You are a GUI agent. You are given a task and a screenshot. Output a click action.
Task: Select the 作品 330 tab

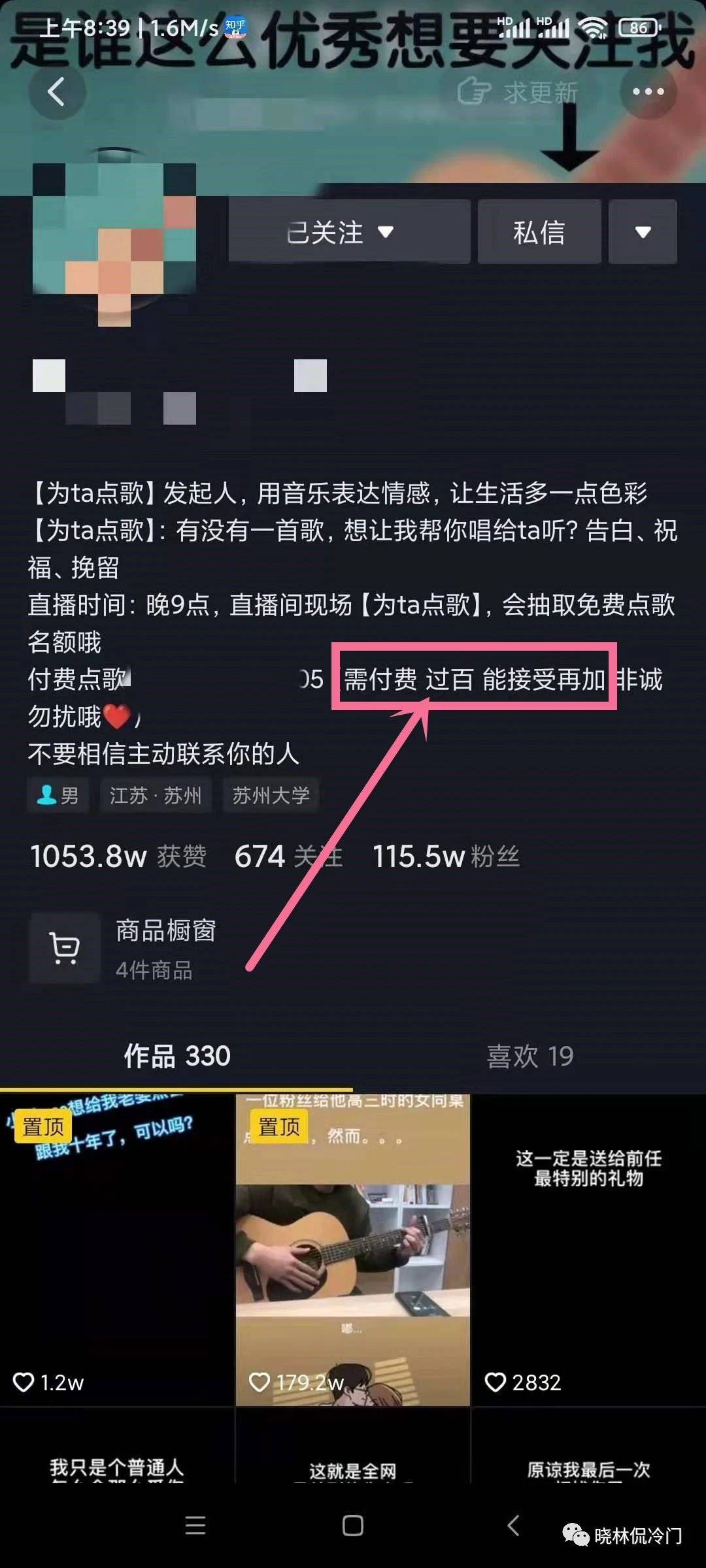(177, 1056)
